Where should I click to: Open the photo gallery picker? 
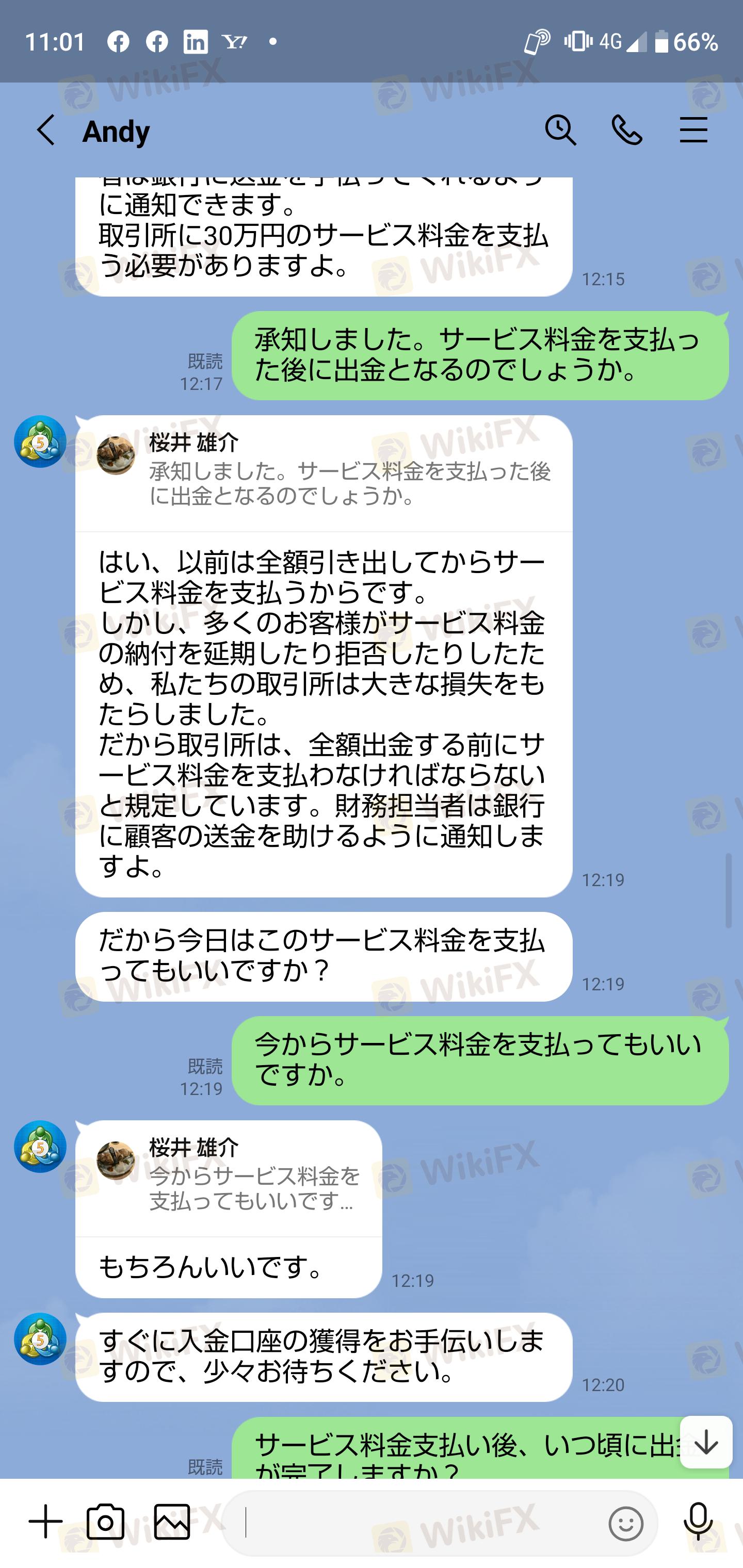click(172, 1522)
